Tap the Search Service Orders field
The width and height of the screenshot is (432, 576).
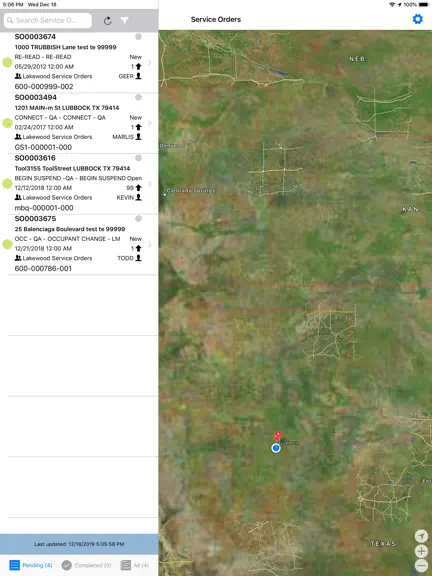[48, 20]
